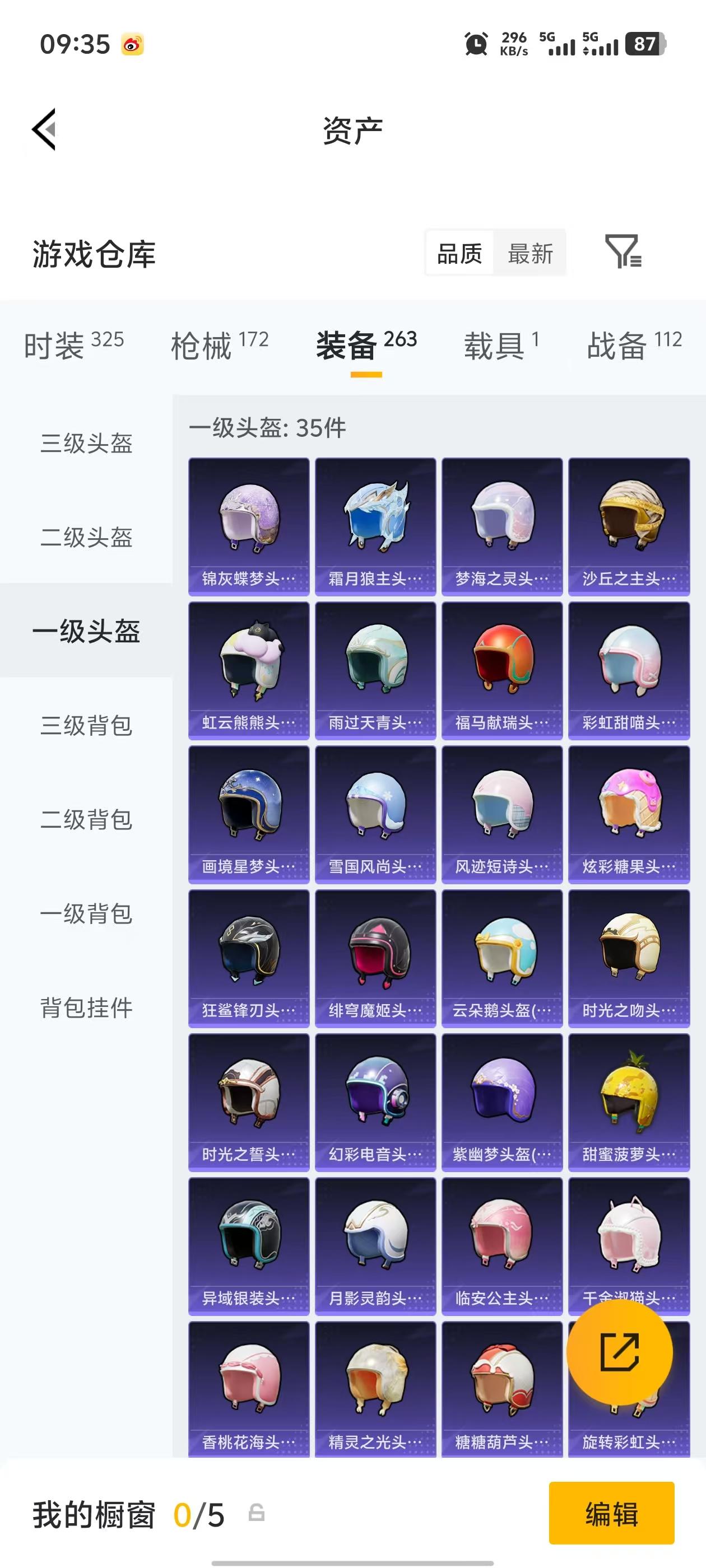
Task: Tap the battery indicator showing 87
Action: click(x=644, y=43)
